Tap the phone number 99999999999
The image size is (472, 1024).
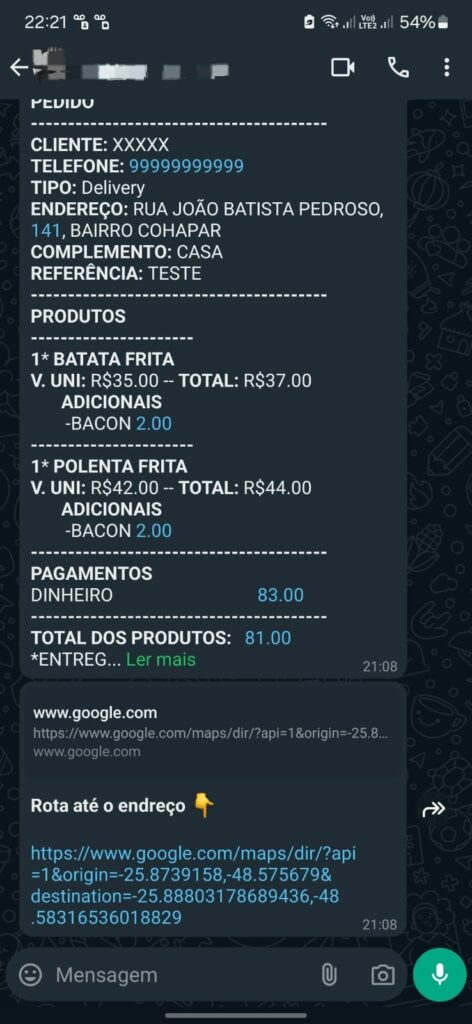coord(186,166)
